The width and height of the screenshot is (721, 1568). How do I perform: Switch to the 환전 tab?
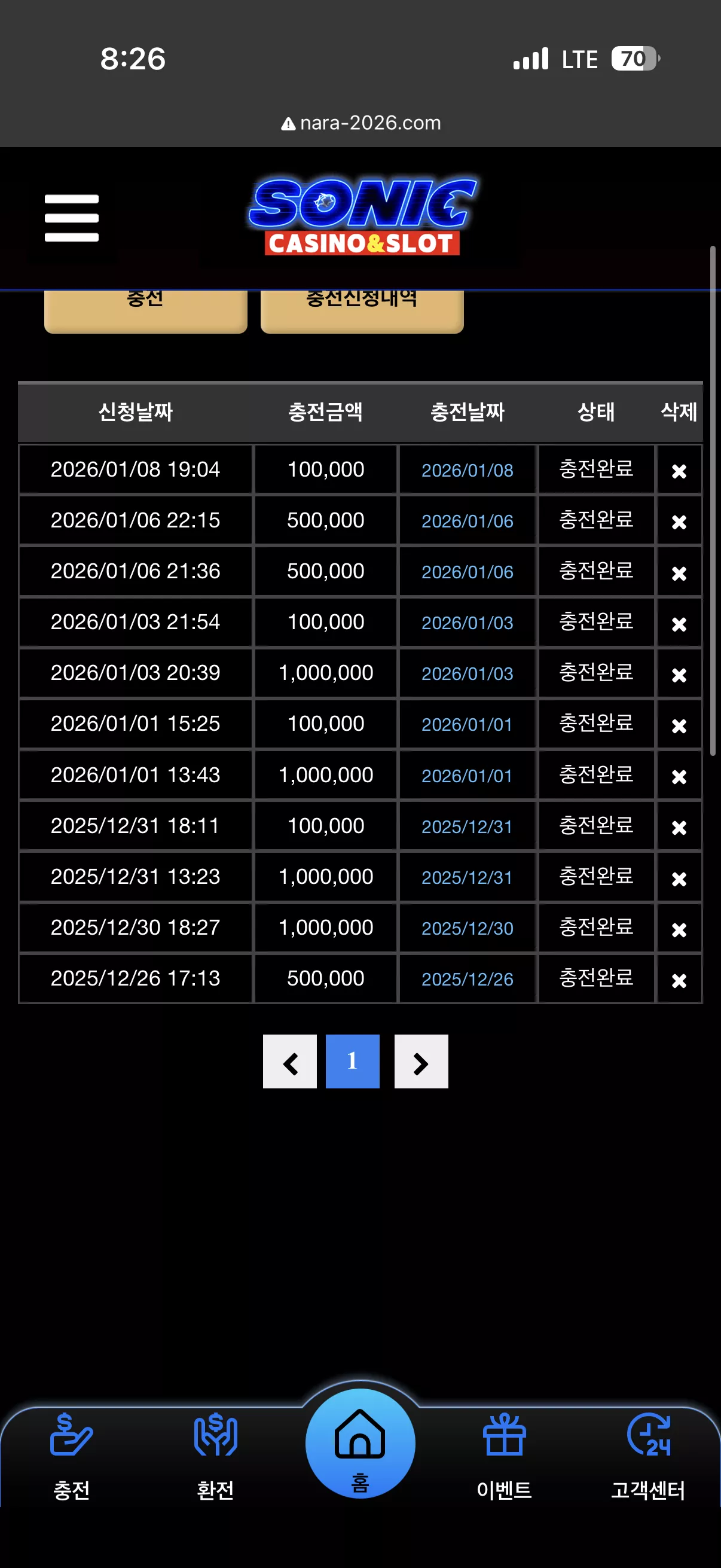215,1457
